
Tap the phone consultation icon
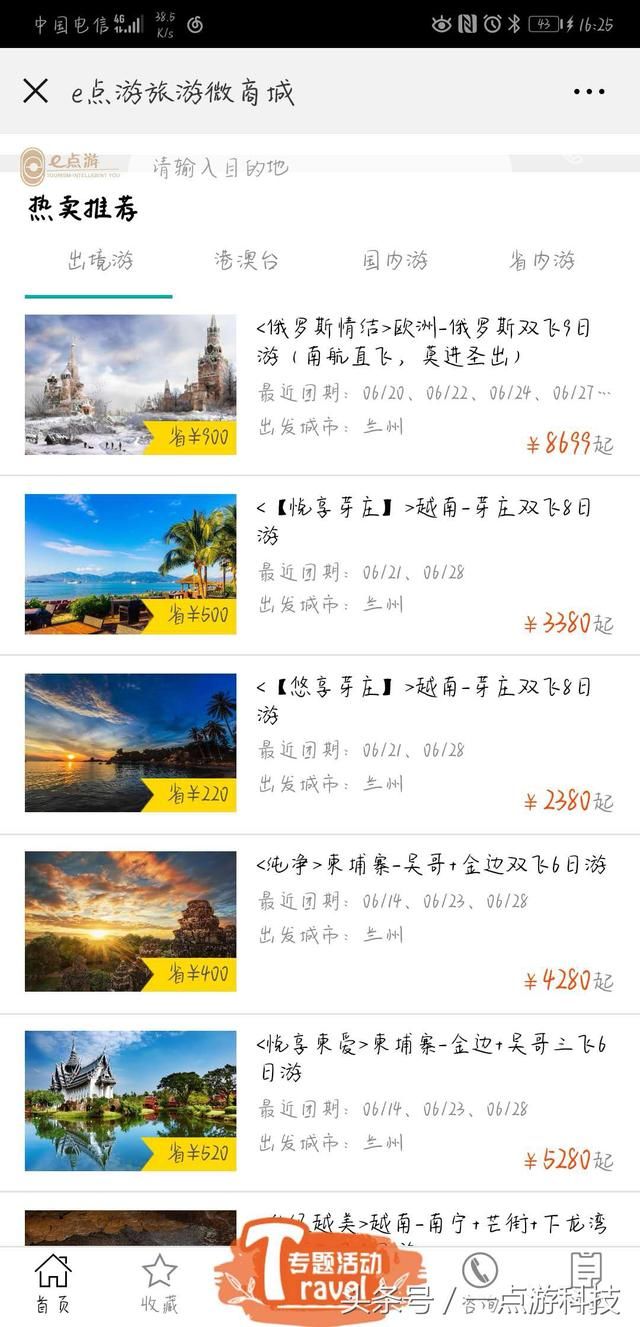click(479, 1273)
